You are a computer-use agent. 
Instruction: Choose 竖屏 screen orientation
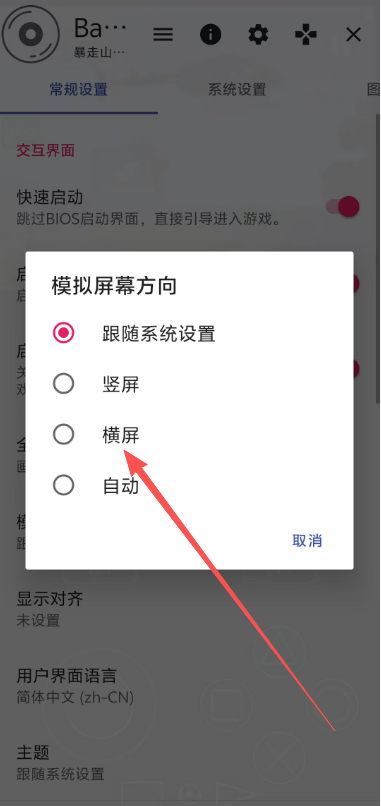tap(189, 384)
